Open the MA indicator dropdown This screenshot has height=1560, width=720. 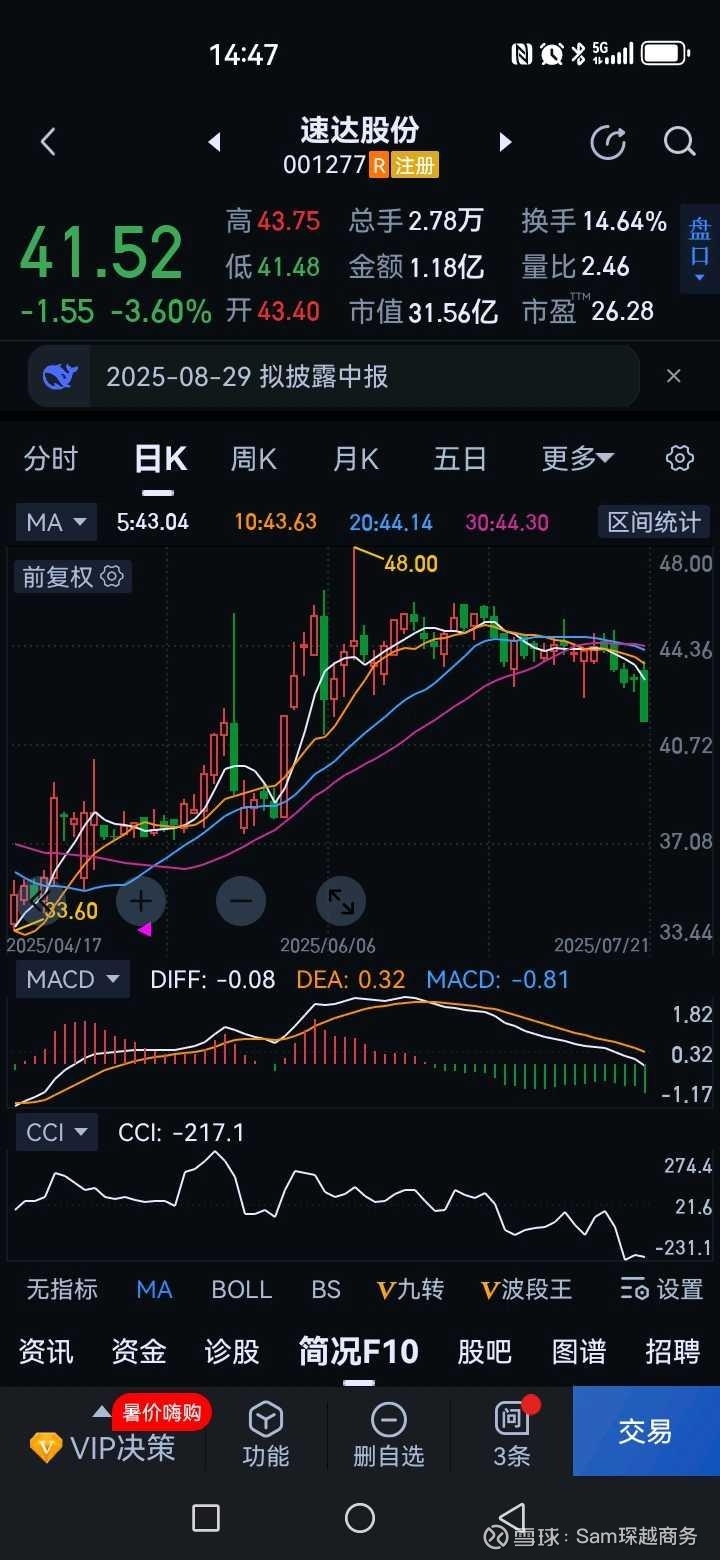coord(57,522)
